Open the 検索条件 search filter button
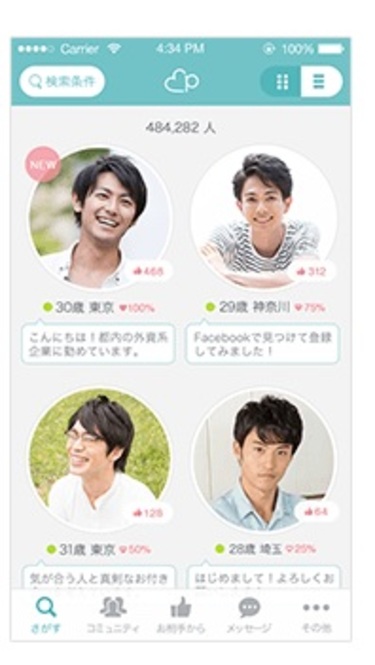This screenshot has height=665, width=375. [x=62, y=81]
